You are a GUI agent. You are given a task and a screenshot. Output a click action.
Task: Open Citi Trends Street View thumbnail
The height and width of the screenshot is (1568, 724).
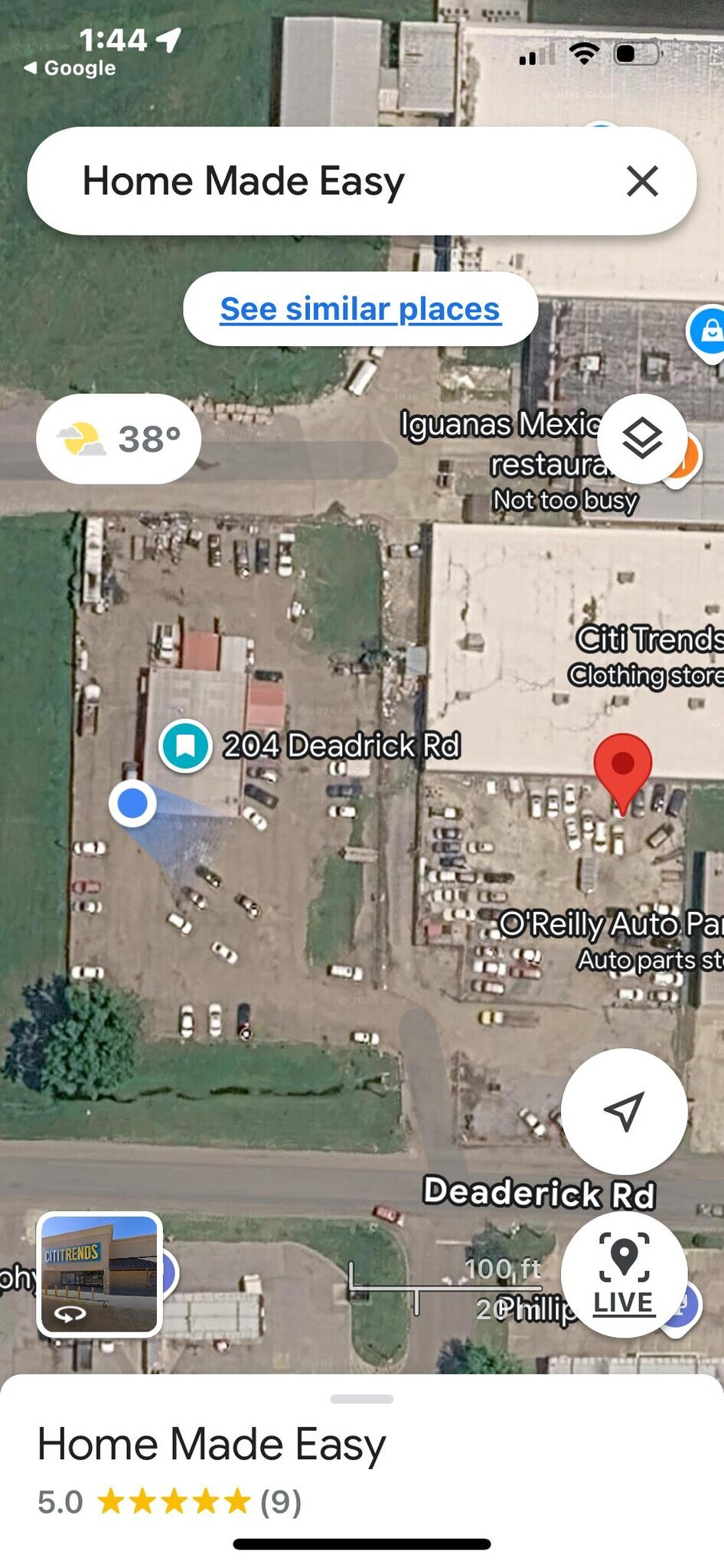coord(99,1275)
